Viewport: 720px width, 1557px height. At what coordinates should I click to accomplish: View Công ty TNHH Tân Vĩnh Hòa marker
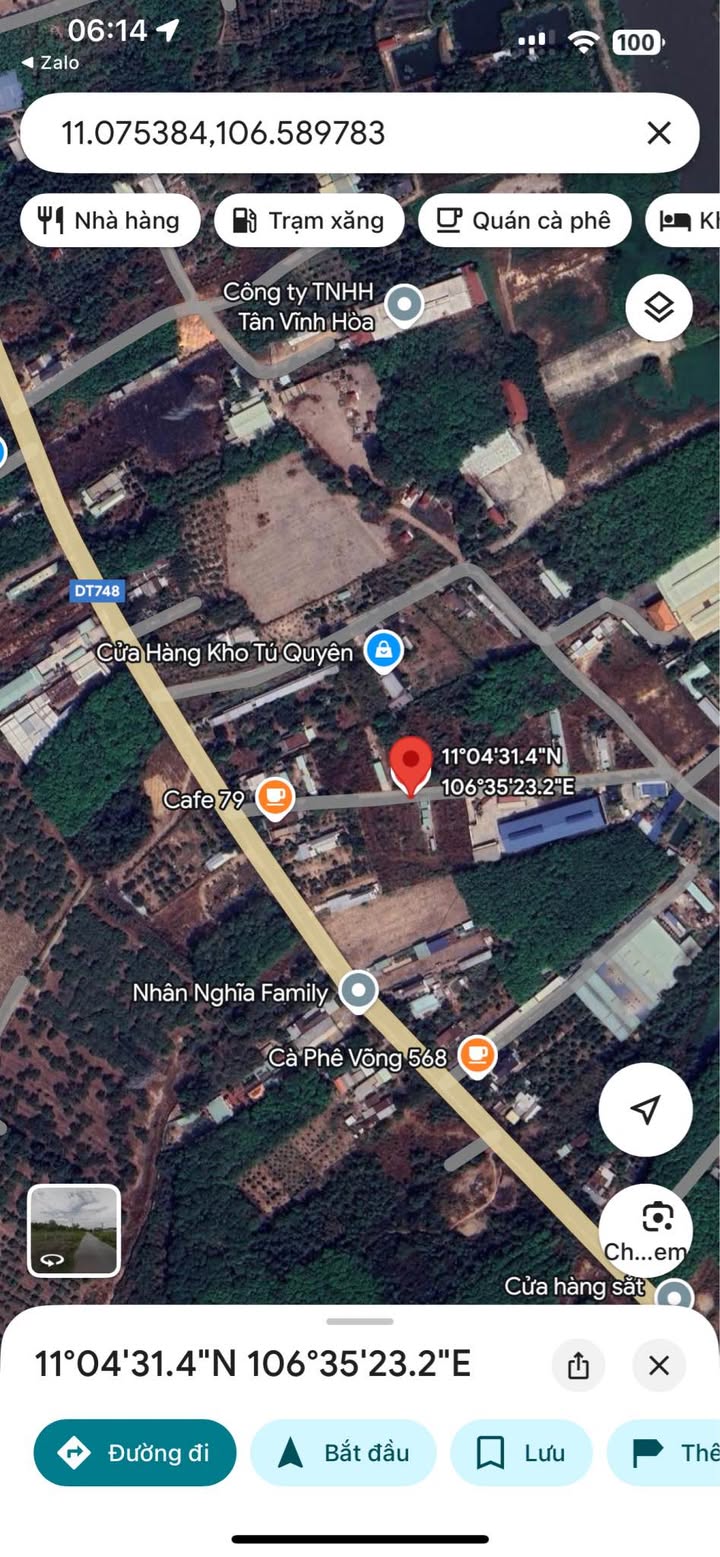(404, 305)
